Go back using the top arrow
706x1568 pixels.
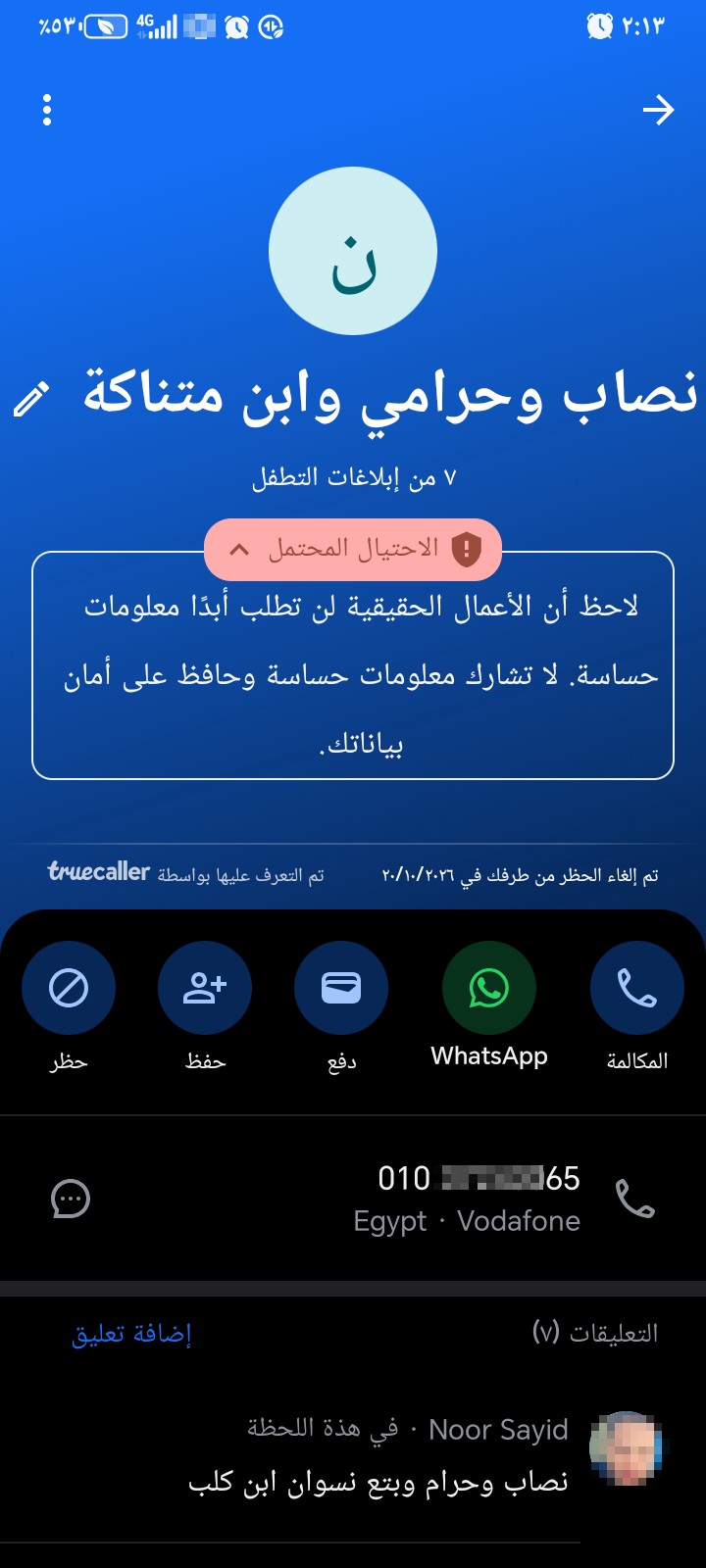click(658, 110)
